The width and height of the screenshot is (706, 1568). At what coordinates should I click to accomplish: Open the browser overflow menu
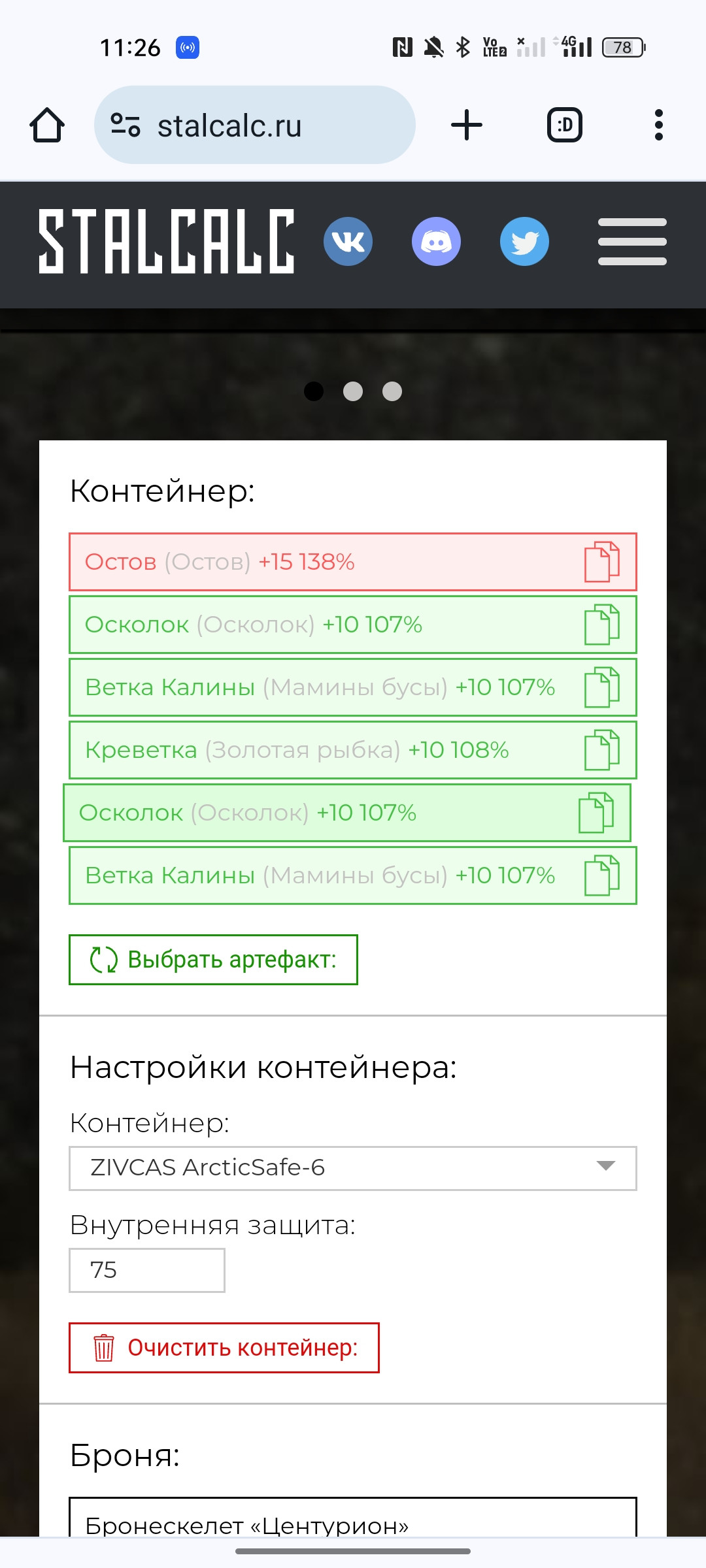(659, 125)
